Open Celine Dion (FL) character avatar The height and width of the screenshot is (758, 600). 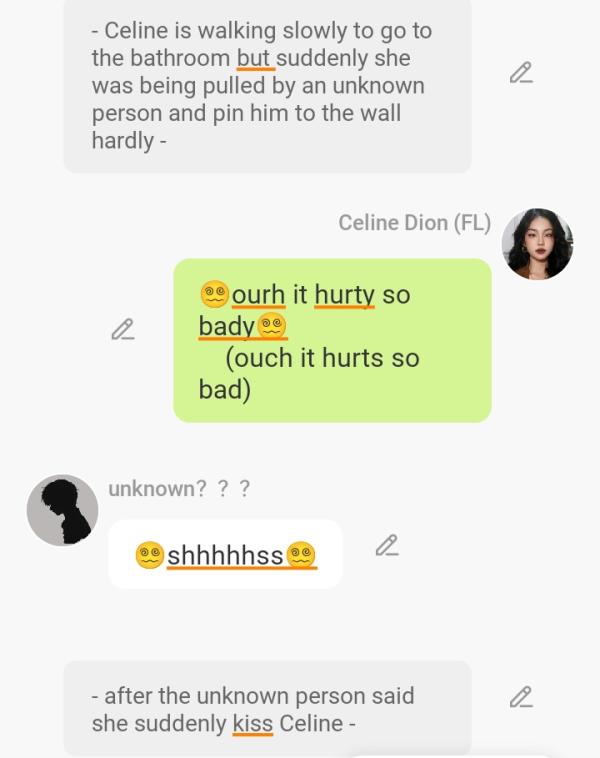(537, 244)
